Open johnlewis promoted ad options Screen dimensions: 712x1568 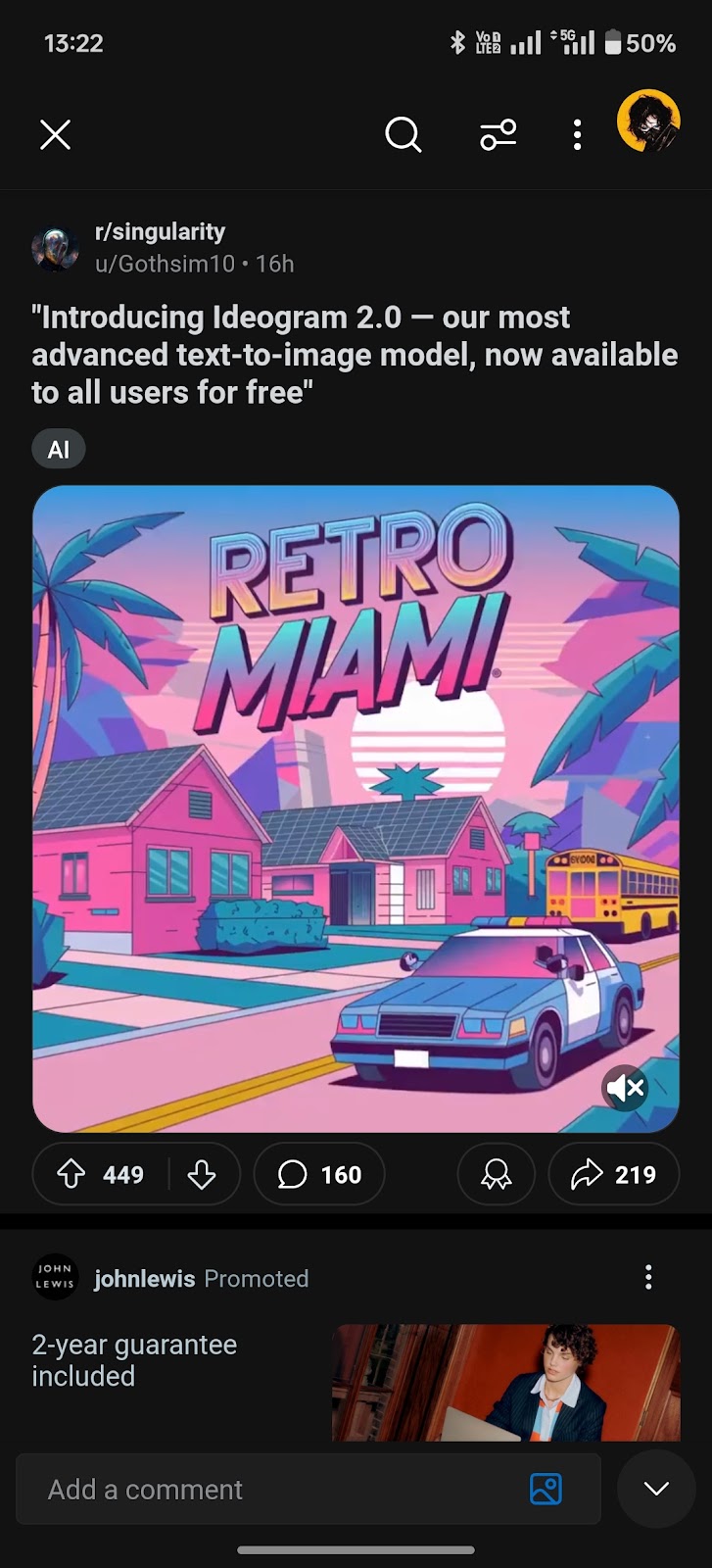coord(647,1277)
